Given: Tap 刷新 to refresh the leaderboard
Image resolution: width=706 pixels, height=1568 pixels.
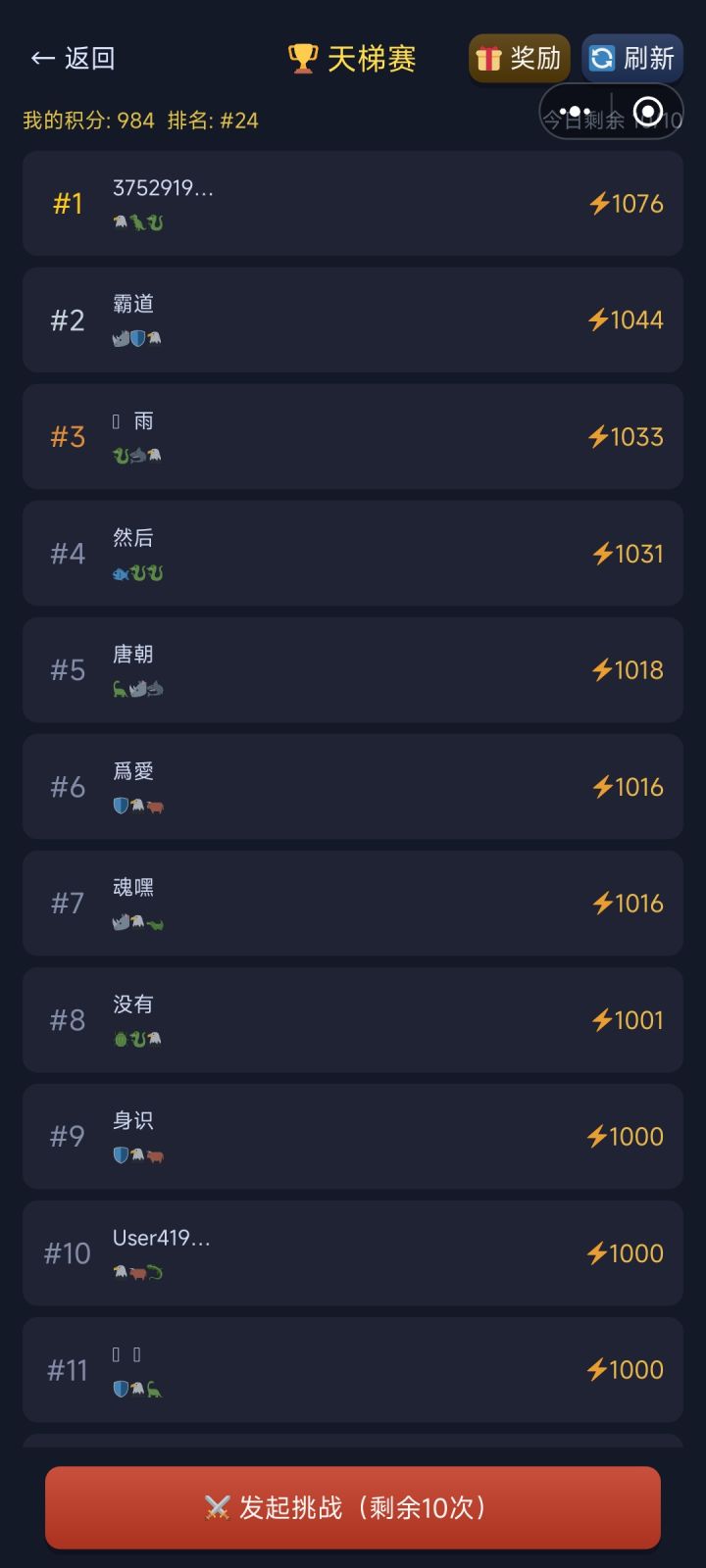Looking at the screenshot, I should [x=630, y=58].
